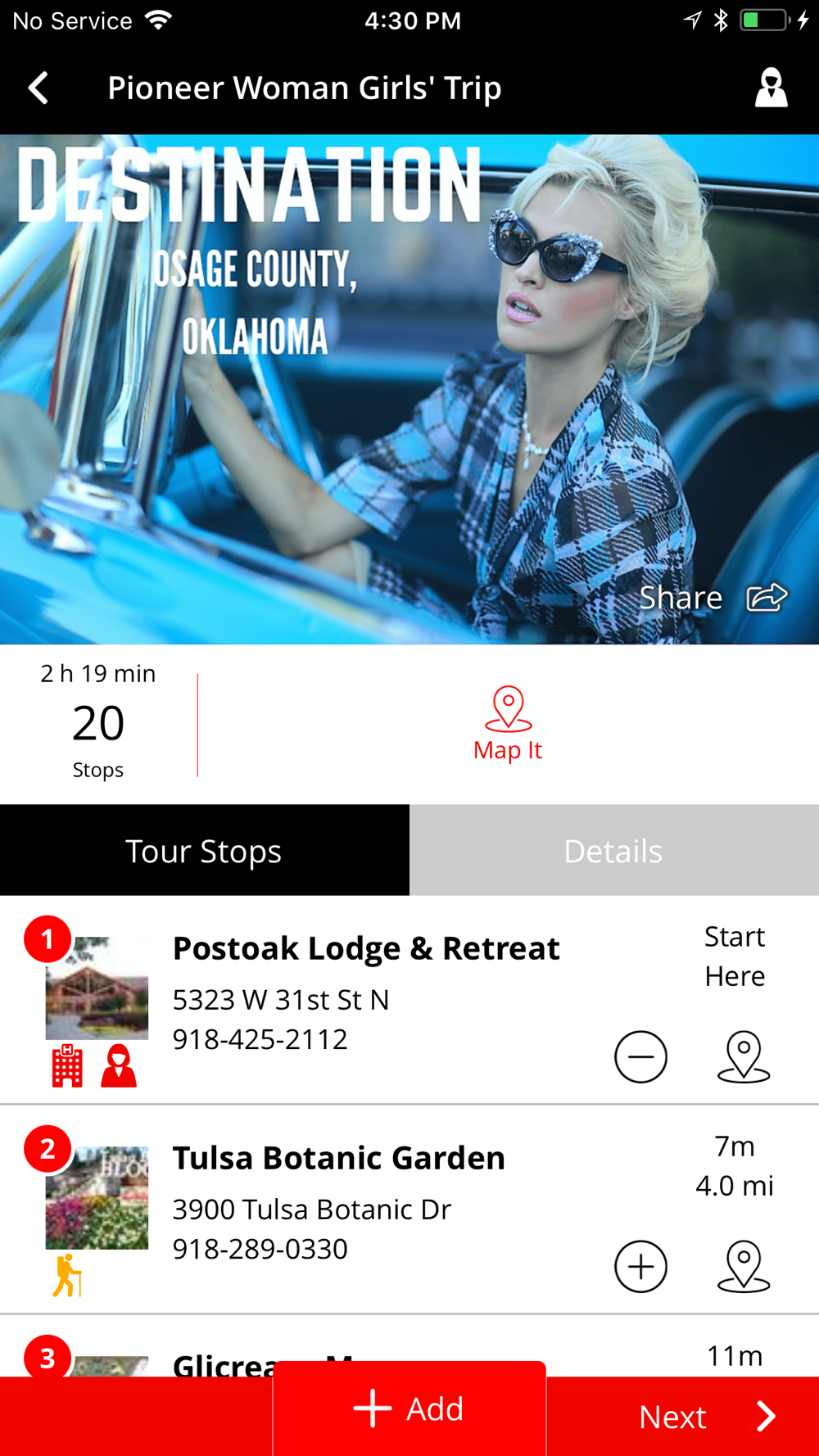Tap the red Add button
This screenshot has height=1456, width=819.
pos(409,1409)
